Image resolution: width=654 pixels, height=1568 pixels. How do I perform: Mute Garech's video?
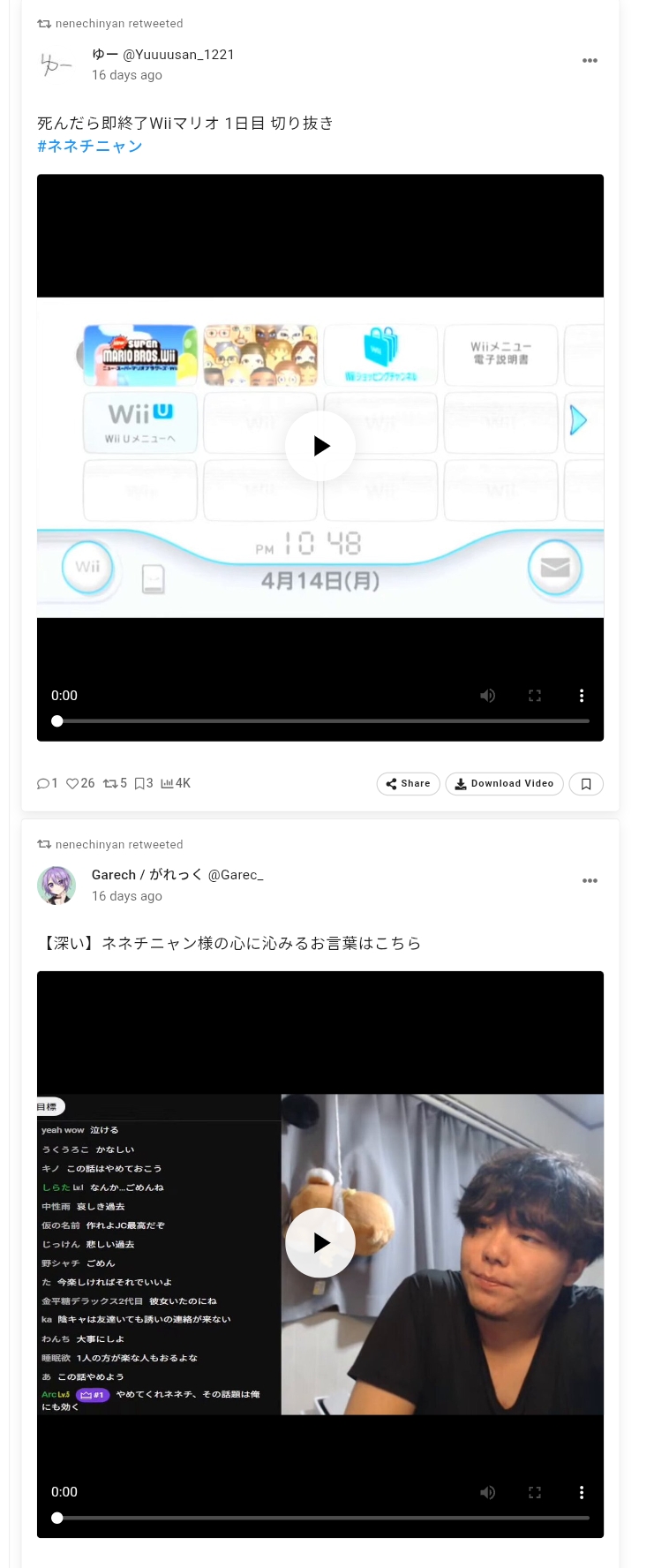[x=487, y=1492]
